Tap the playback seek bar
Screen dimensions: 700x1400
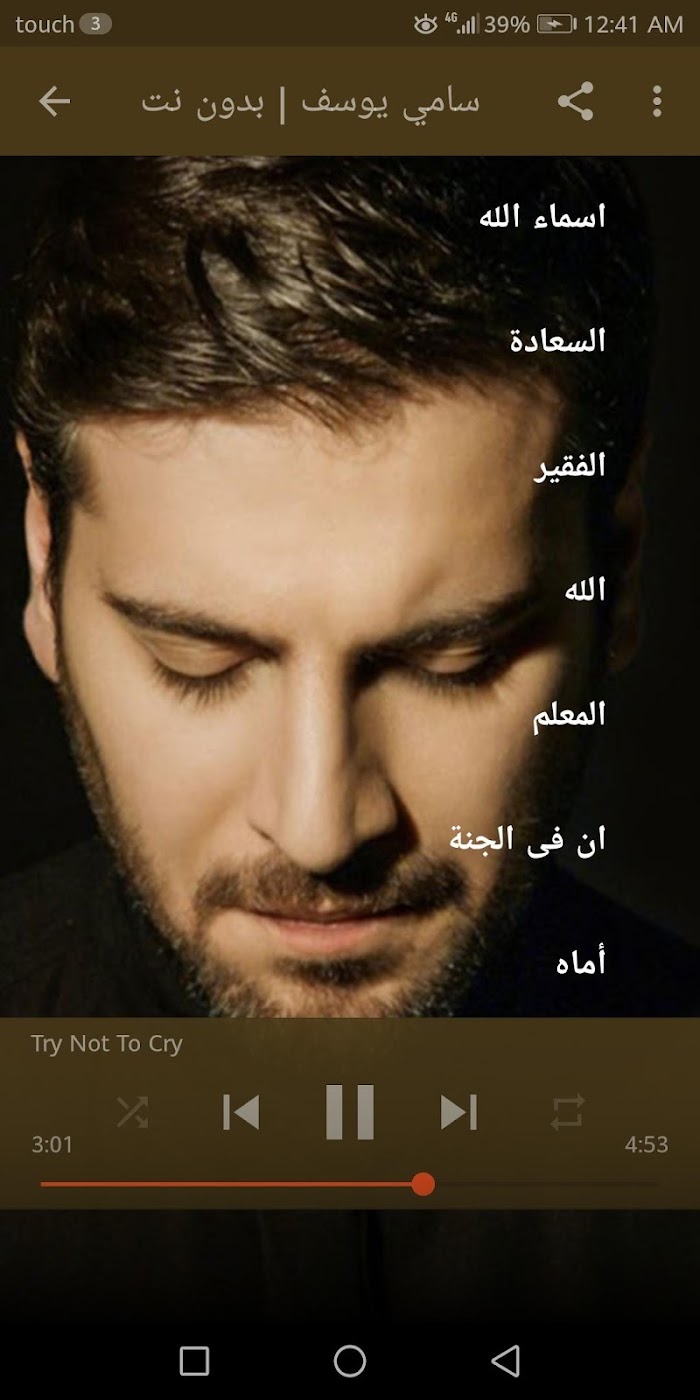(350, 1185)
